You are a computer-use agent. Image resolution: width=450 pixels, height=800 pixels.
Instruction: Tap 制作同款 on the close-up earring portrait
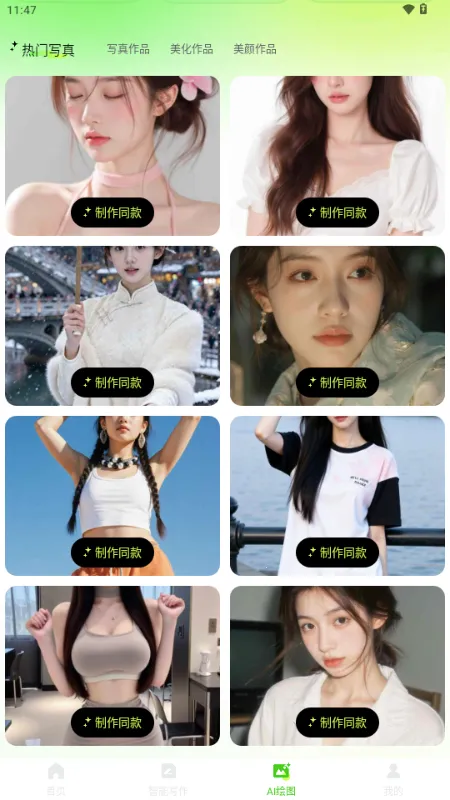[337, 382]
